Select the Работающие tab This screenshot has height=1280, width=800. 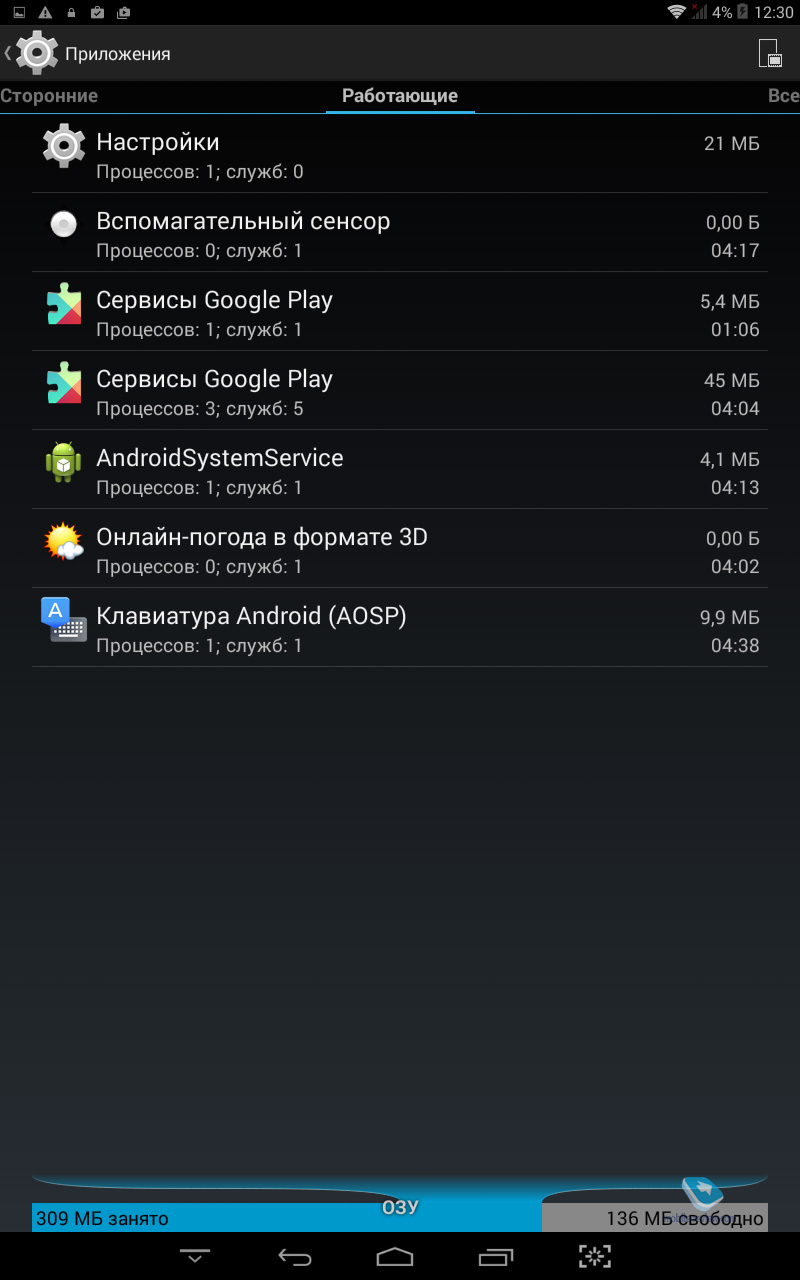tap(400, 96)
